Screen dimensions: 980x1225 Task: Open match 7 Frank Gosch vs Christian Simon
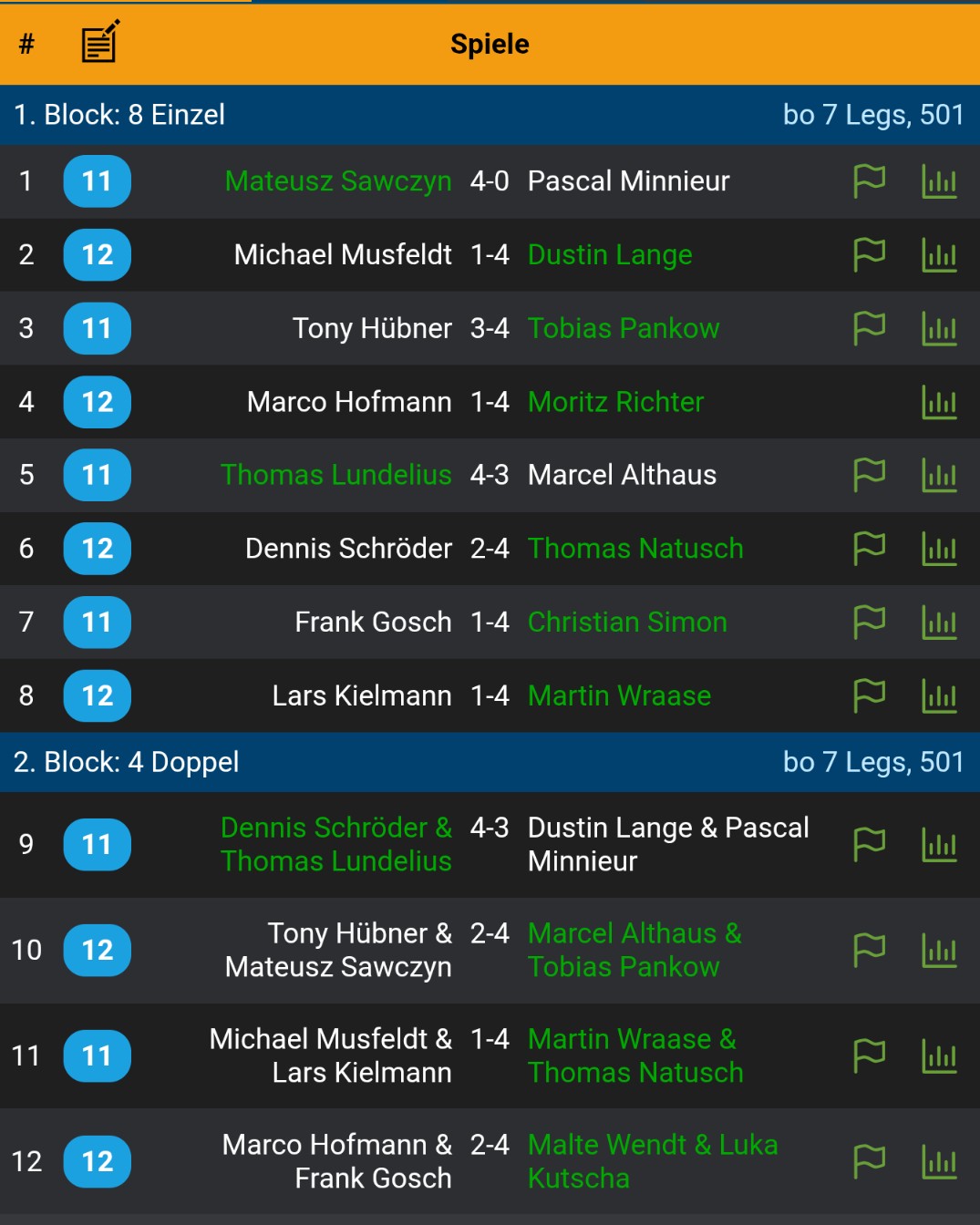pos(490,623)
